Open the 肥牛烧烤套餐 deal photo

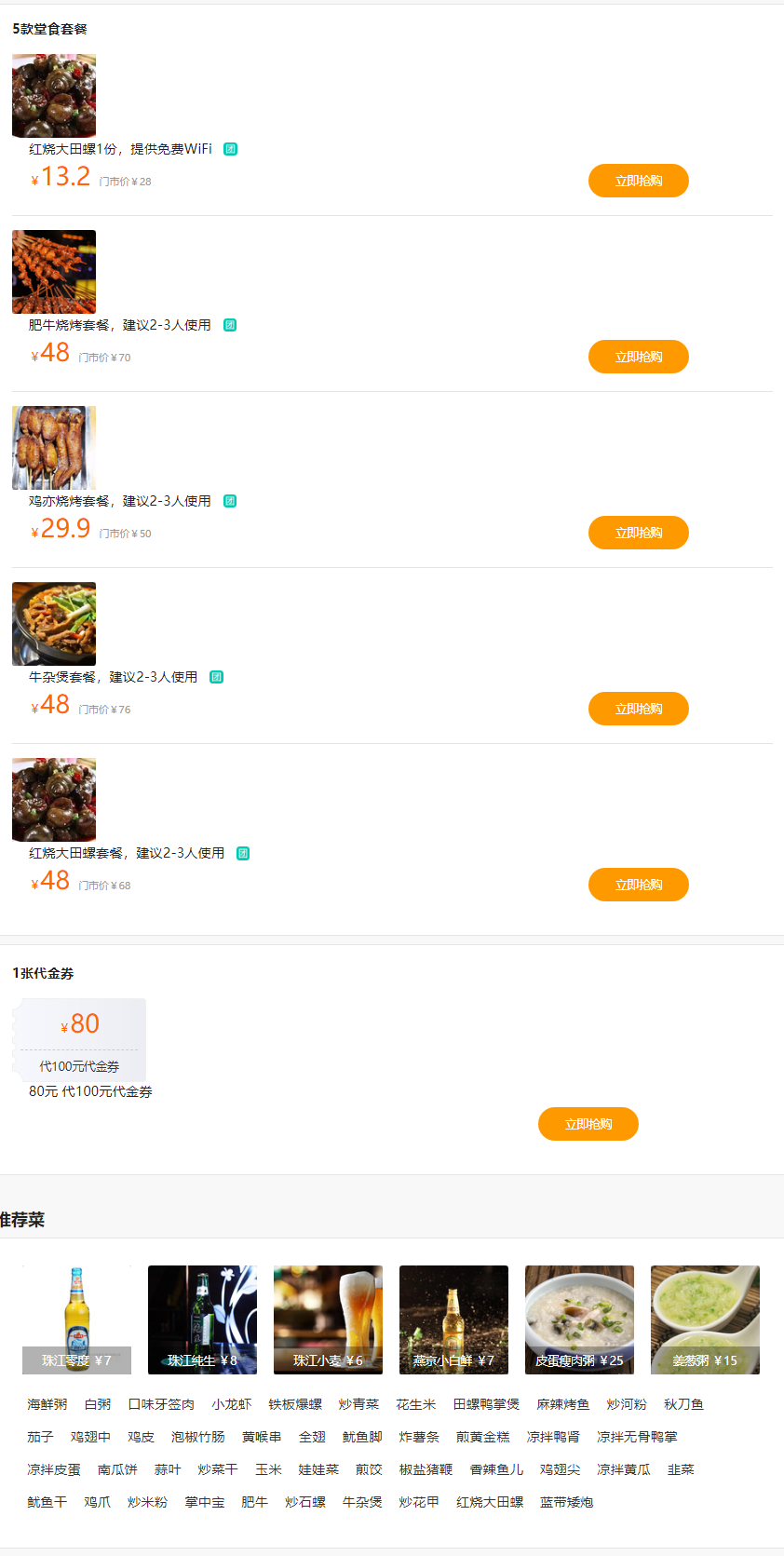point(54,272)
